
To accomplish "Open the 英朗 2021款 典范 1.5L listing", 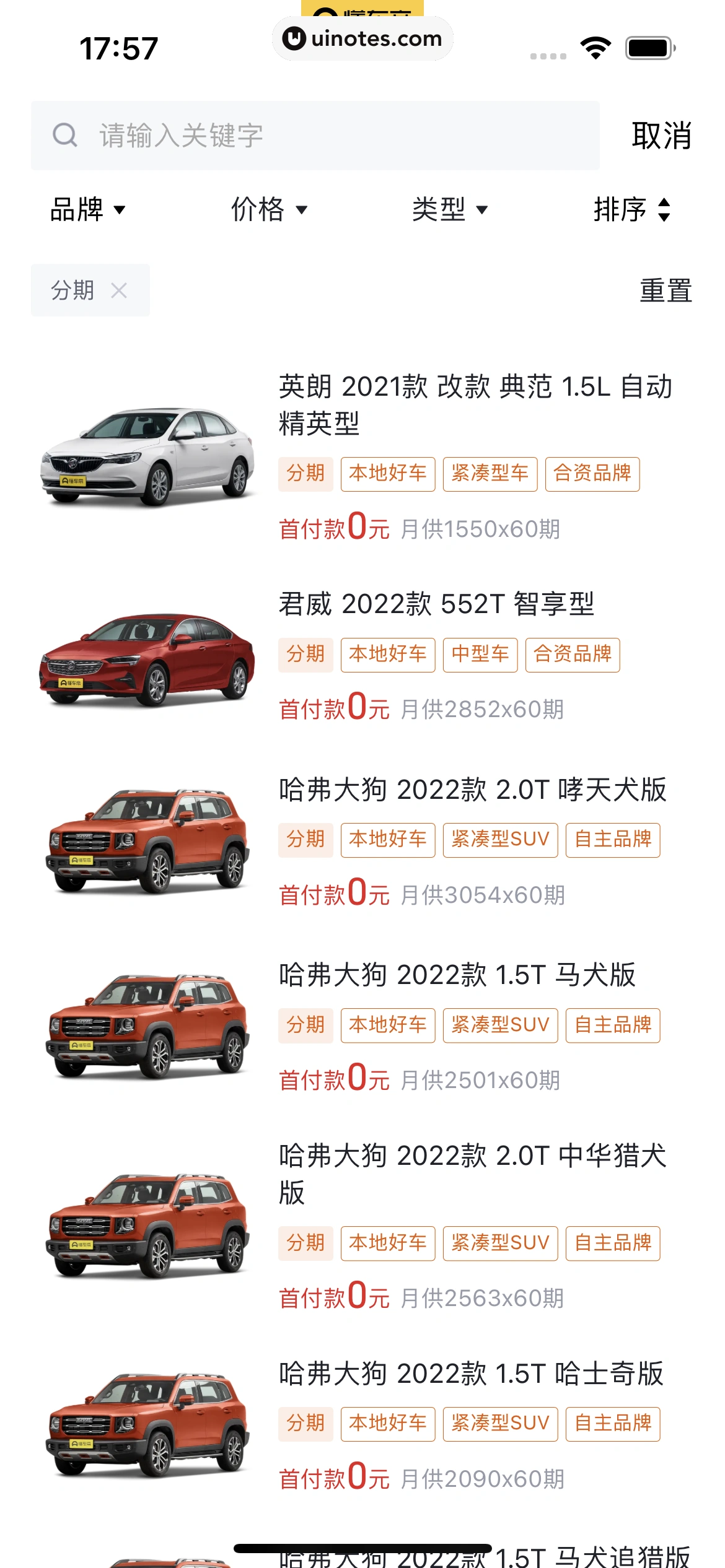I will [x=474, y=404].
